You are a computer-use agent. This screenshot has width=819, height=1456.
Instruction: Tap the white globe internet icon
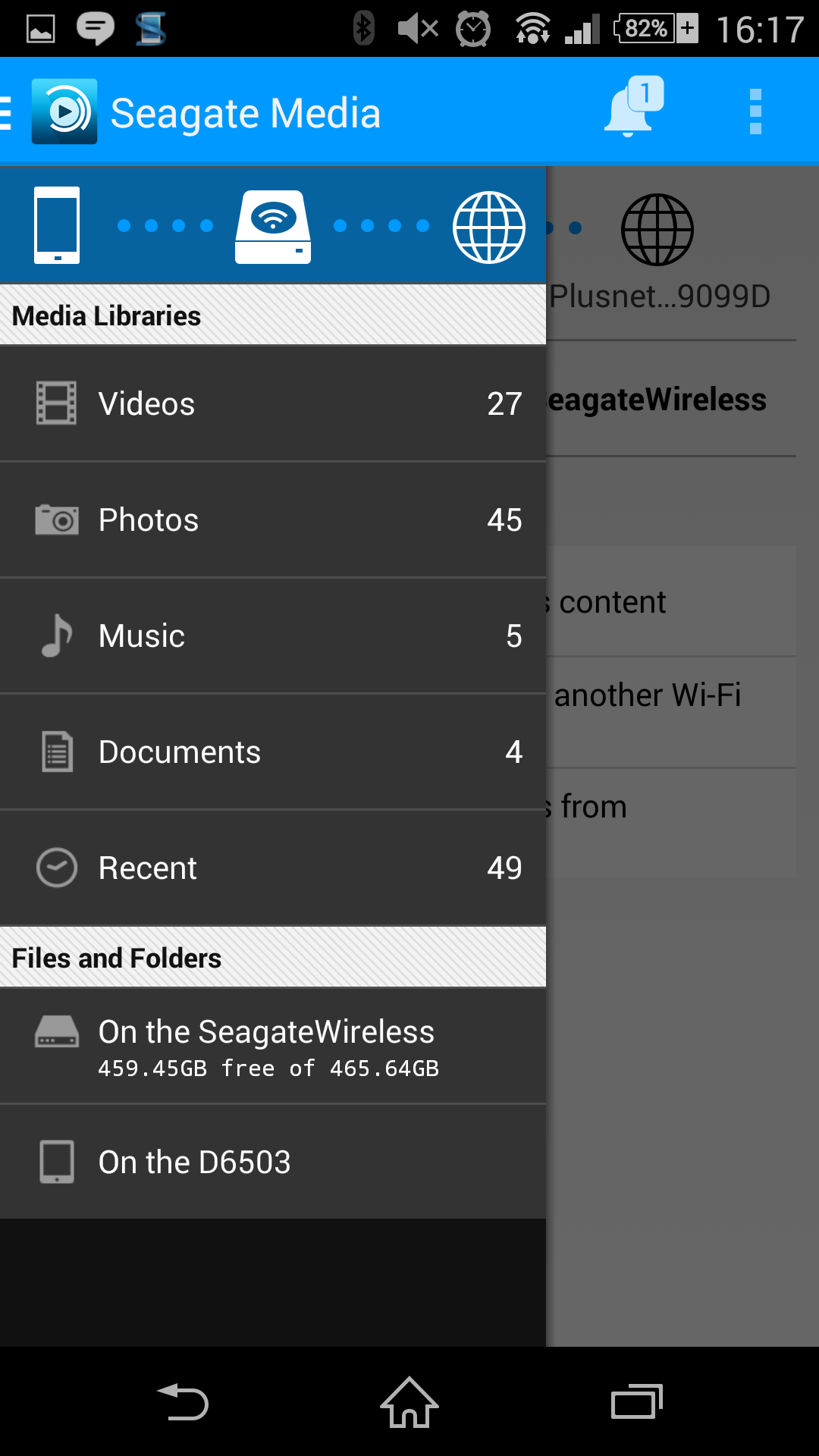coord(488,227)
